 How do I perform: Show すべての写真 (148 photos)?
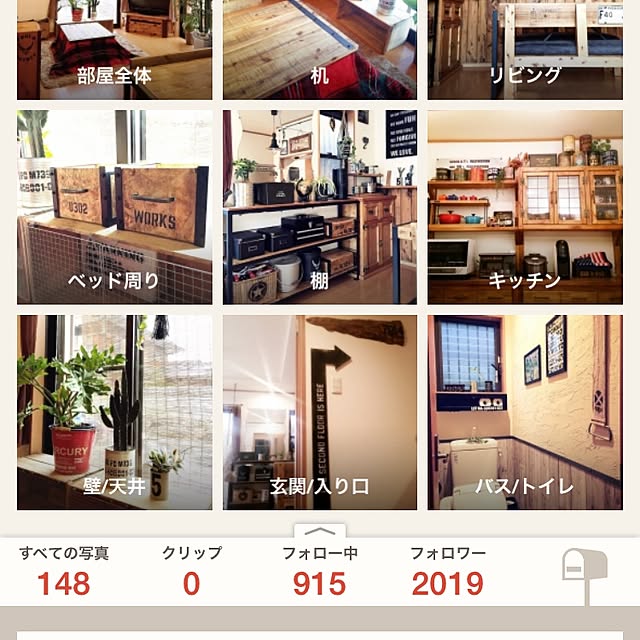point(63,571)
